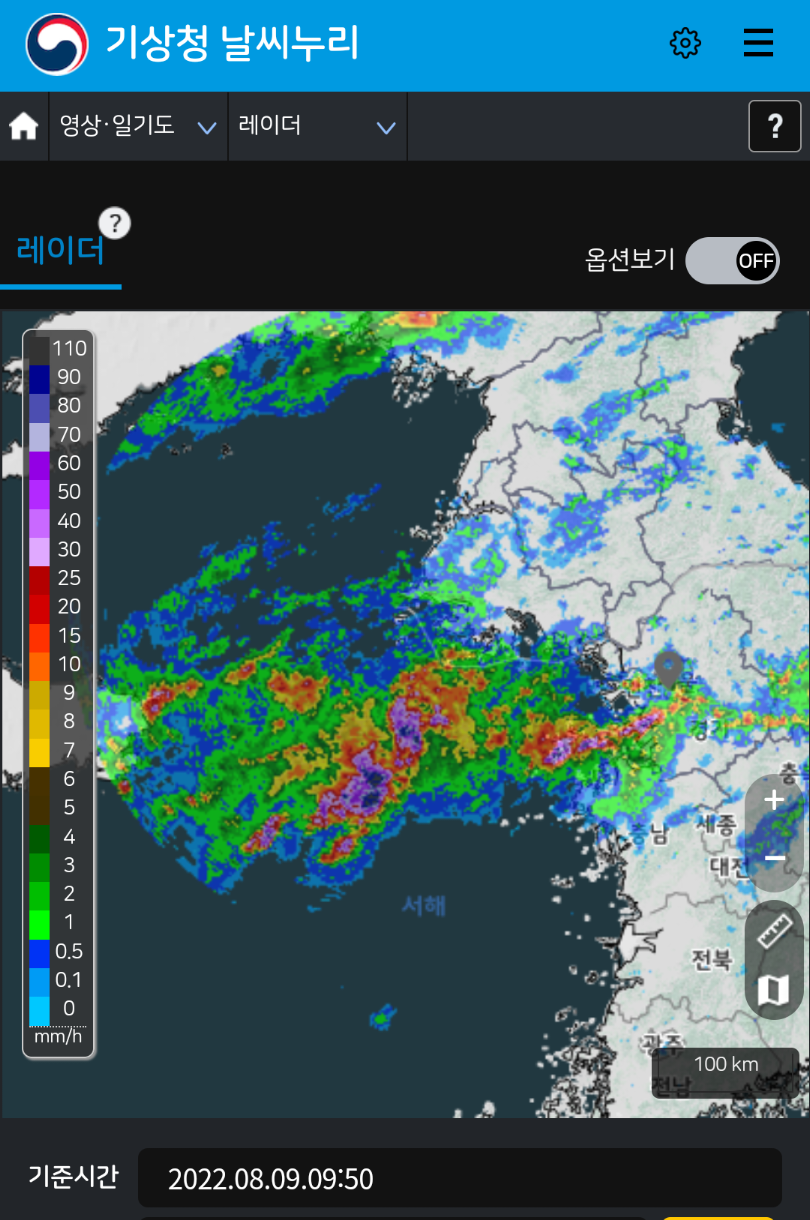Screen dimensions: 810x1220
Task: Open the settings gear icon
Action: click(685, 44)
